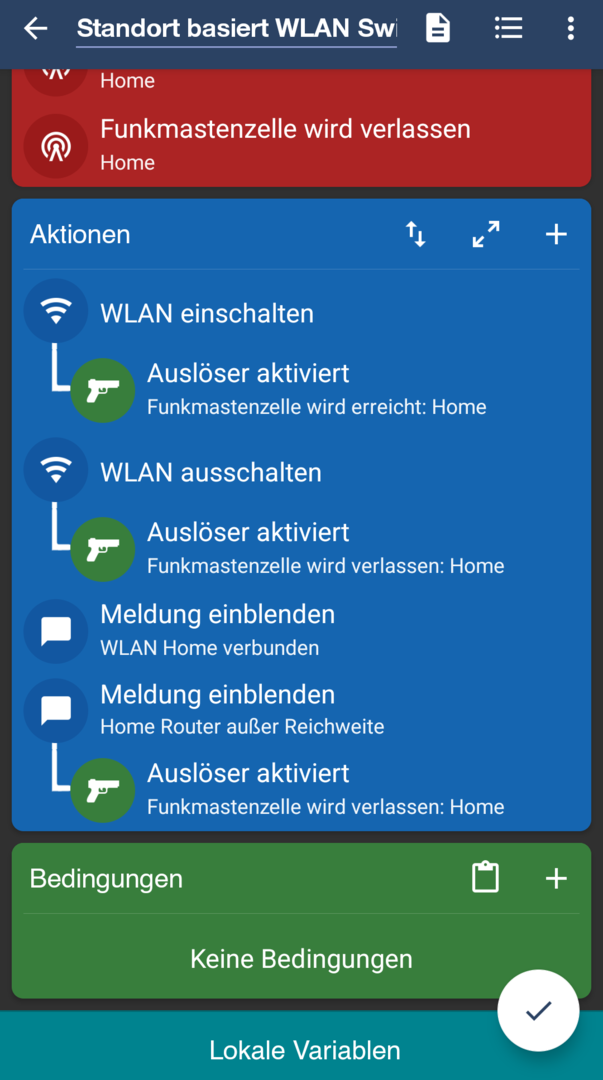Open the macro description document icon
603x1080 pixels.
tap(438, 28)
